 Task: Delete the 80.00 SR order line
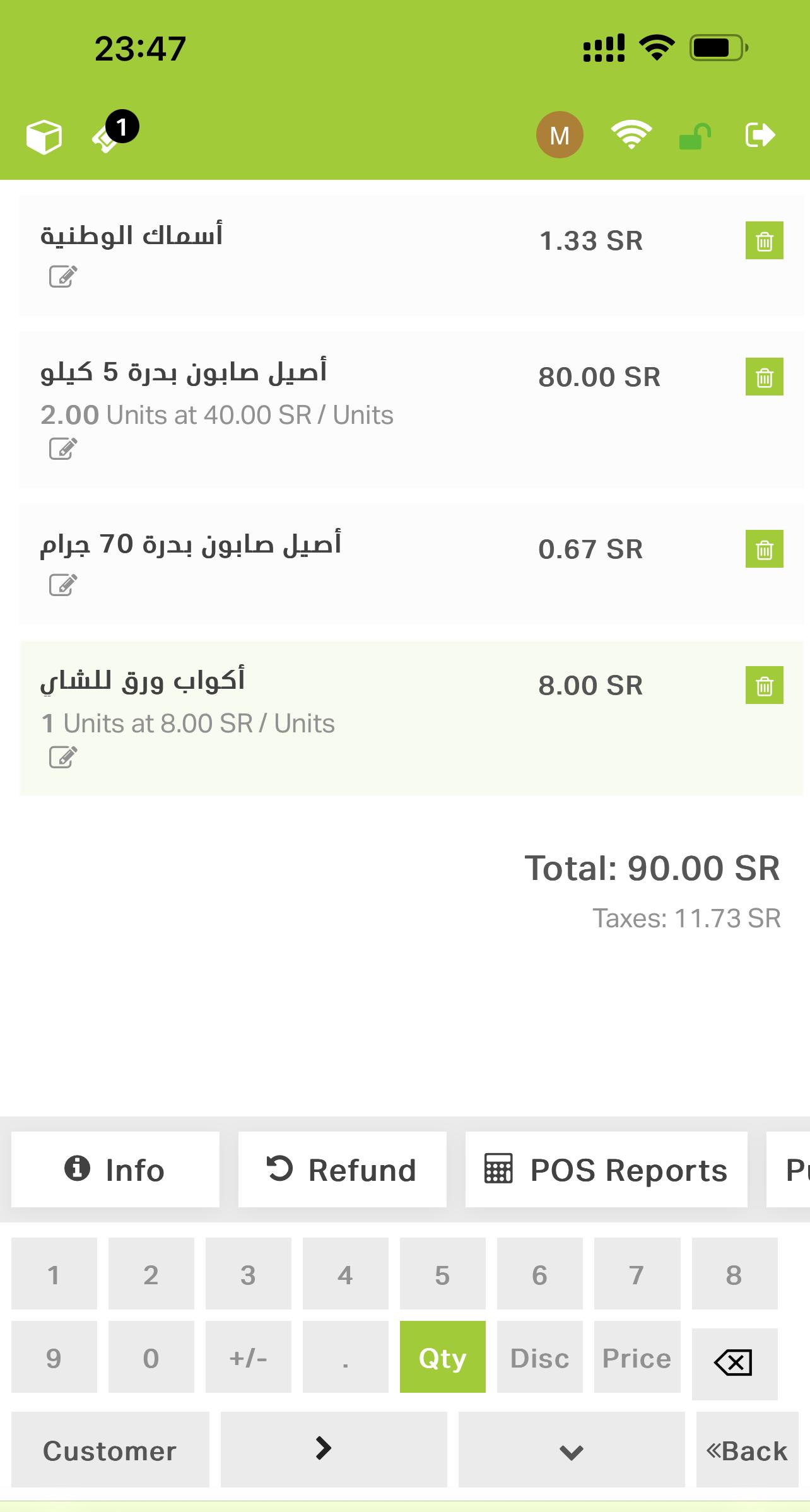click(x=764, y=377)
